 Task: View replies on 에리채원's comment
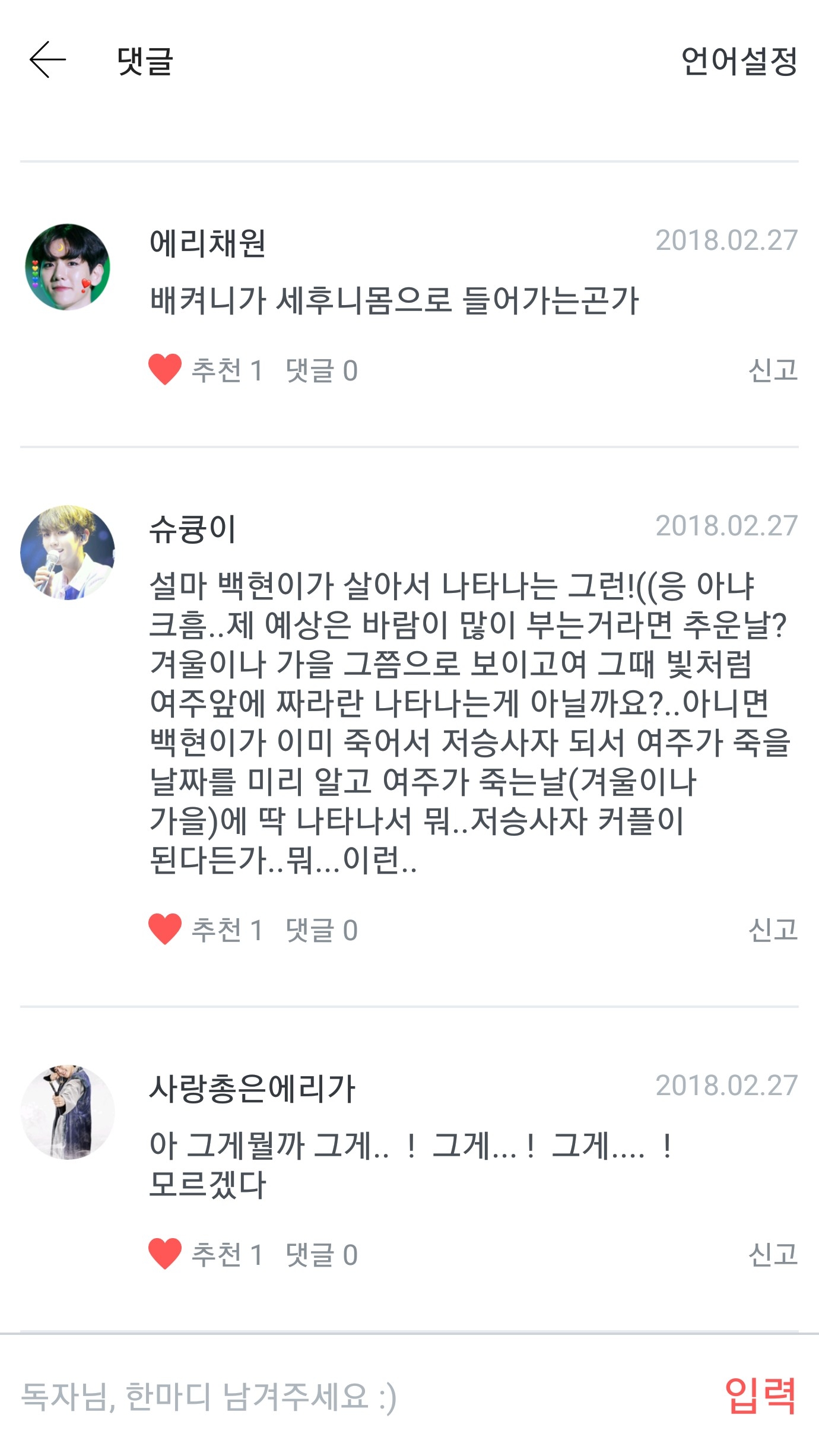(x=322, y=370)
